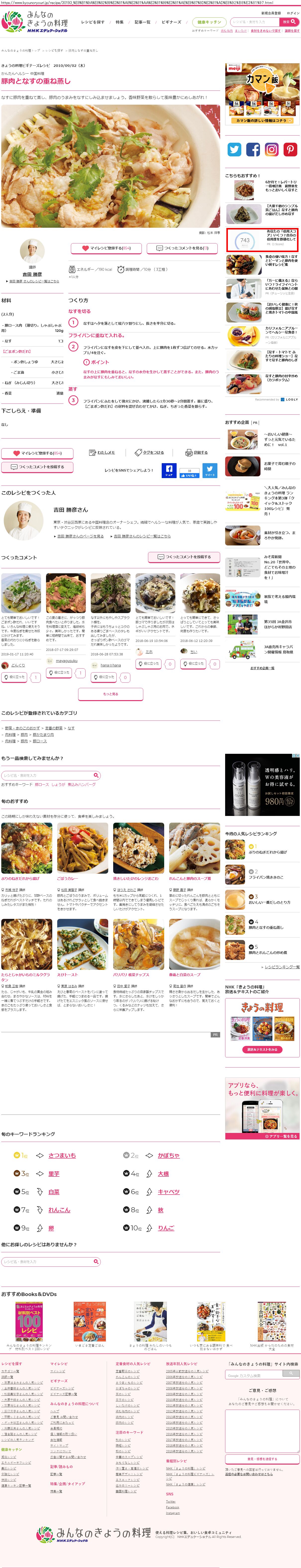301x1568 pixels.
Task: Open Pinterest icon in sidebar
Action: click(x=290, y=149)
